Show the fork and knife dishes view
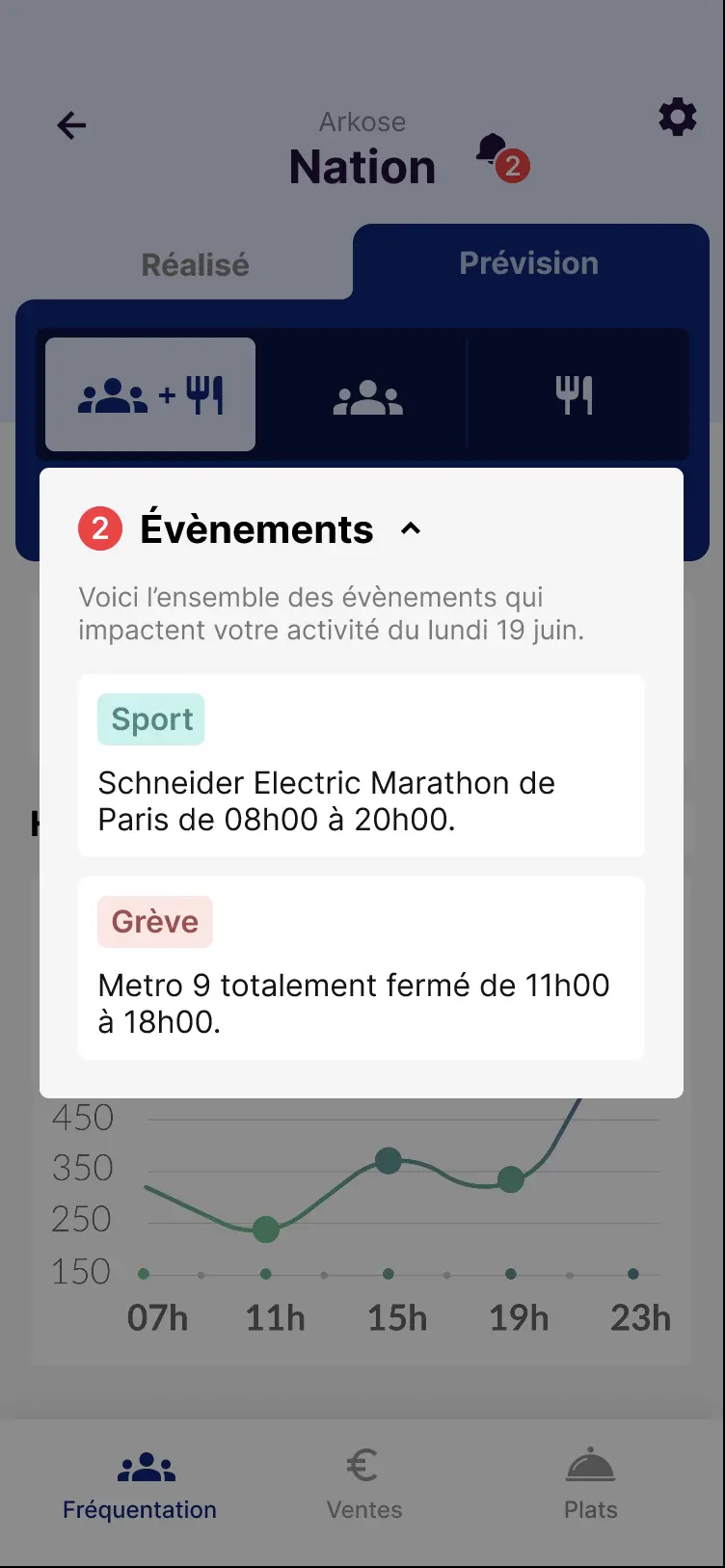The height and width of the screenshot is (1568, 725). pos(575,395)
